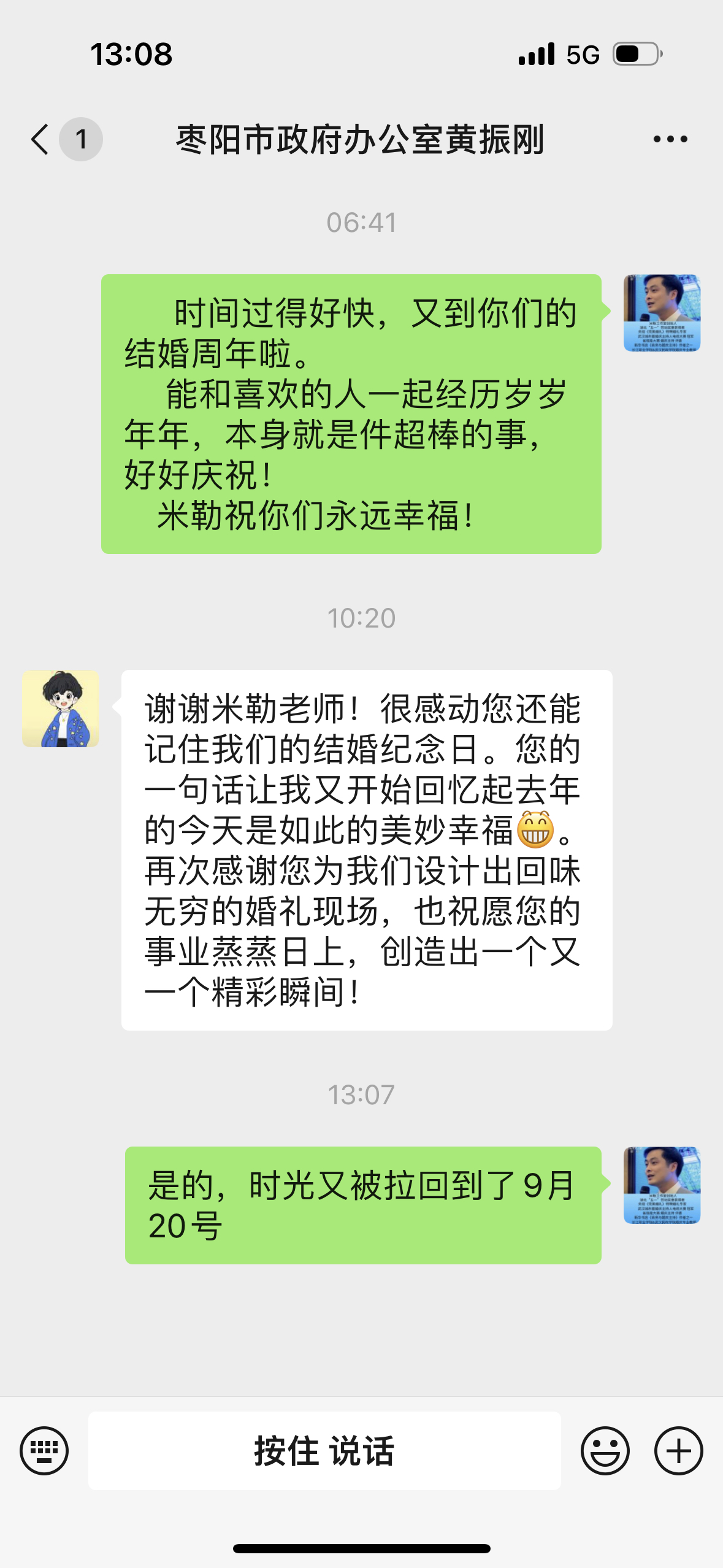Open own avatar beside the 13:07 message
Viewport: 723px width, 1568px height.
point(662,1185)
